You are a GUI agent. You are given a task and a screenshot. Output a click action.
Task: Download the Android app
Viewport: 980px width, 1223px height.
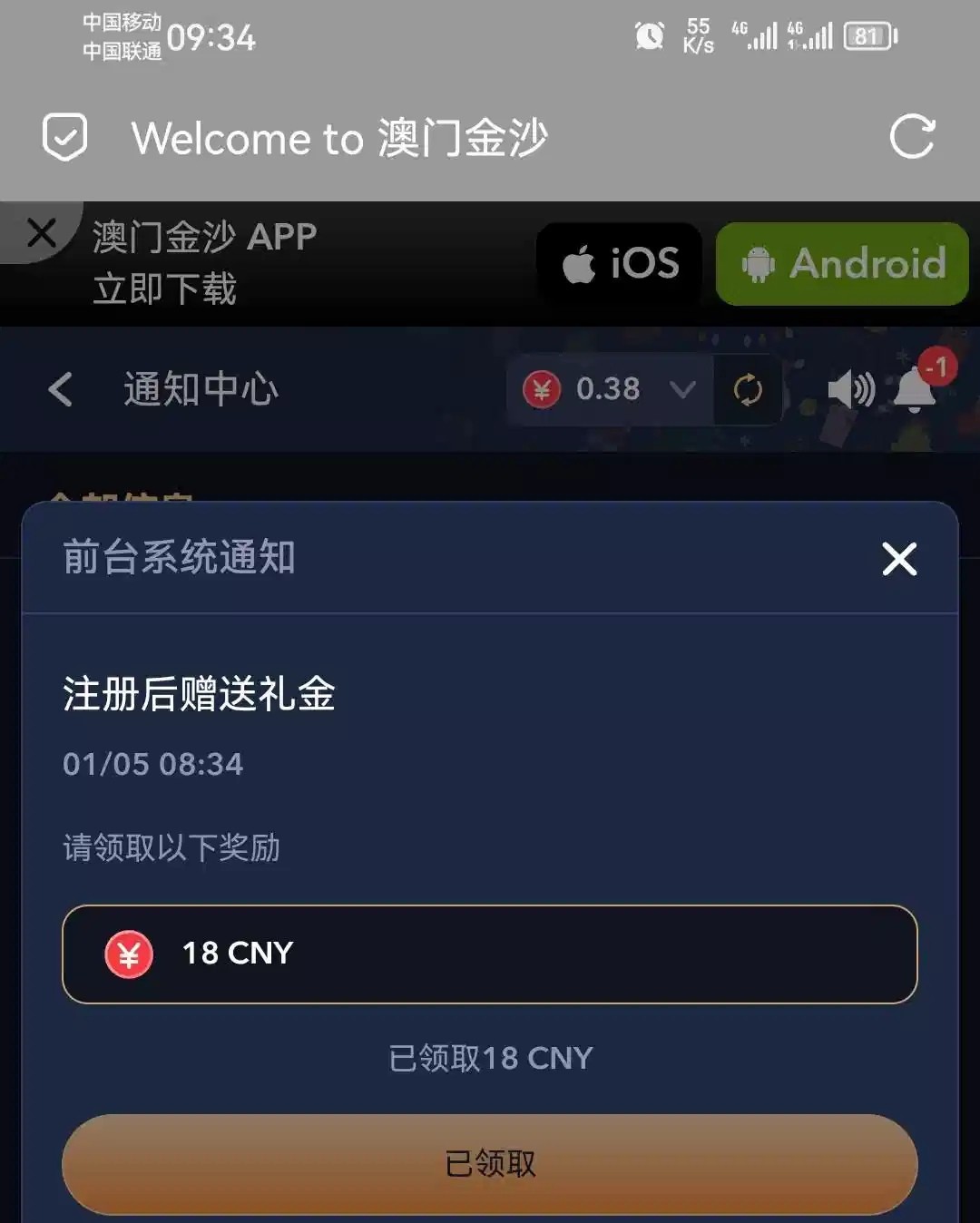tap(842, 264)
